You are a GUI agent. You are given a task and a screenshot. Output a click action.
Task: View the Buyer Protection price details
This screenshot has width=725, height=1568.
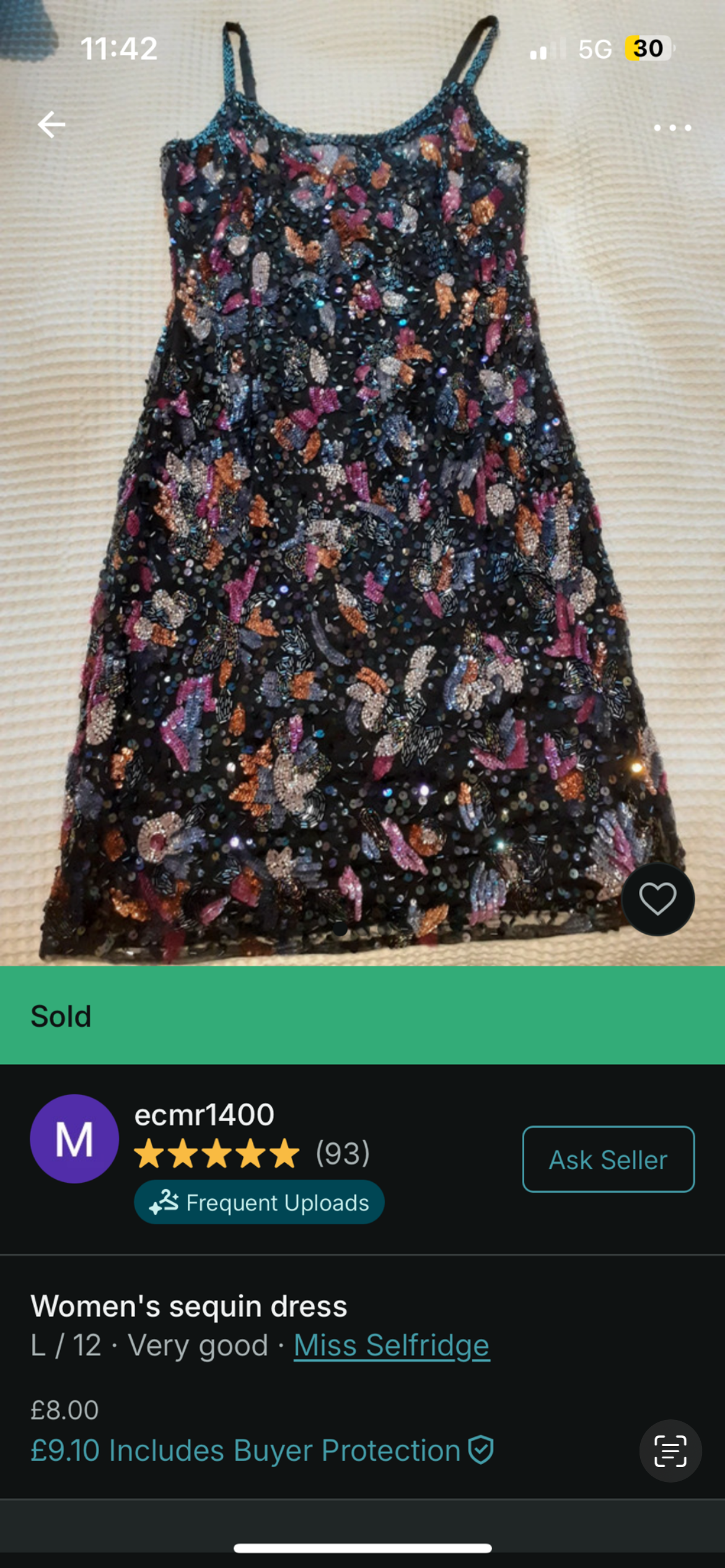(261, 1450)
